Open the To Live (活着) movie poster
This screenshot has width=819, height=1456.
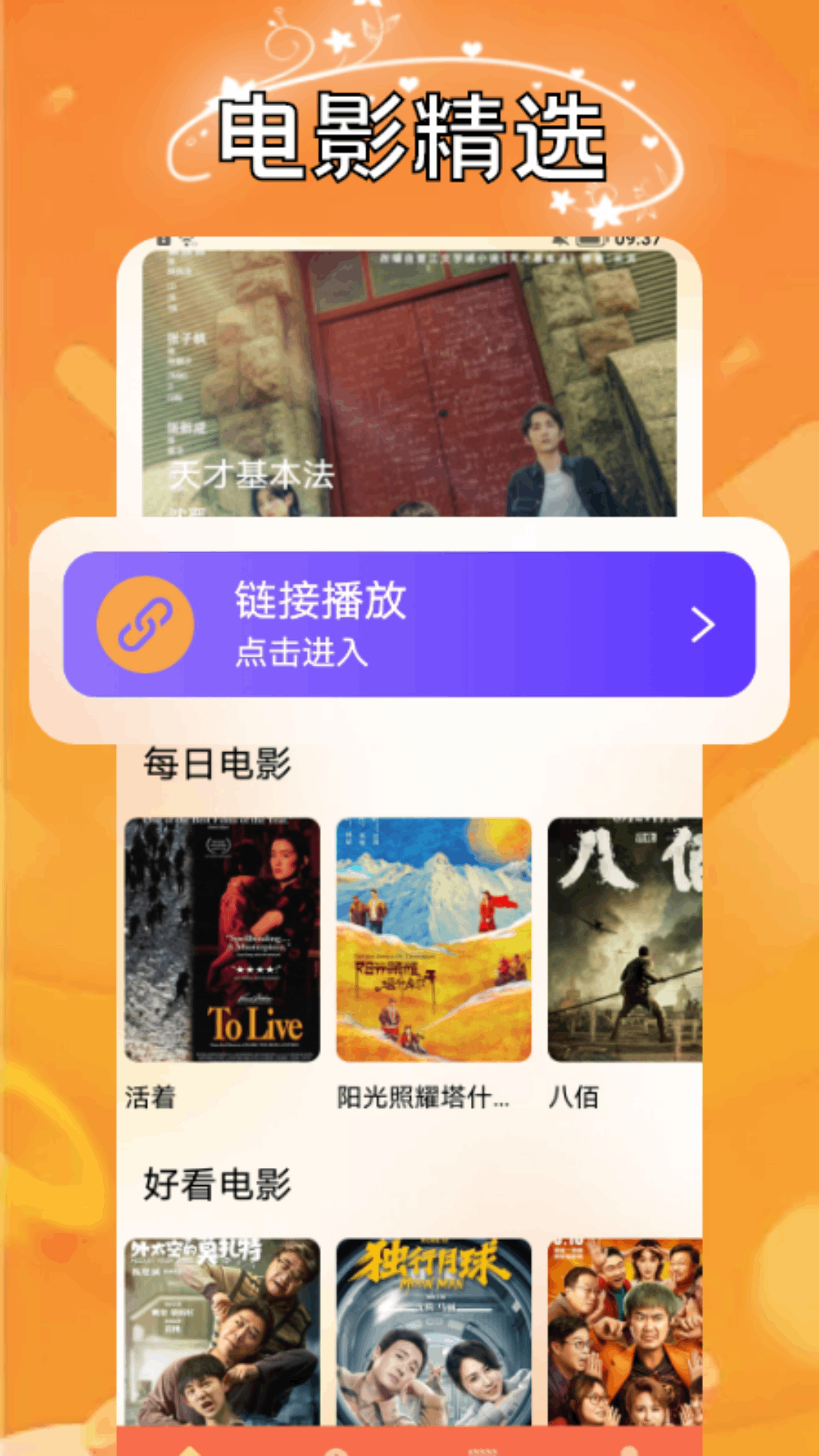223,940
